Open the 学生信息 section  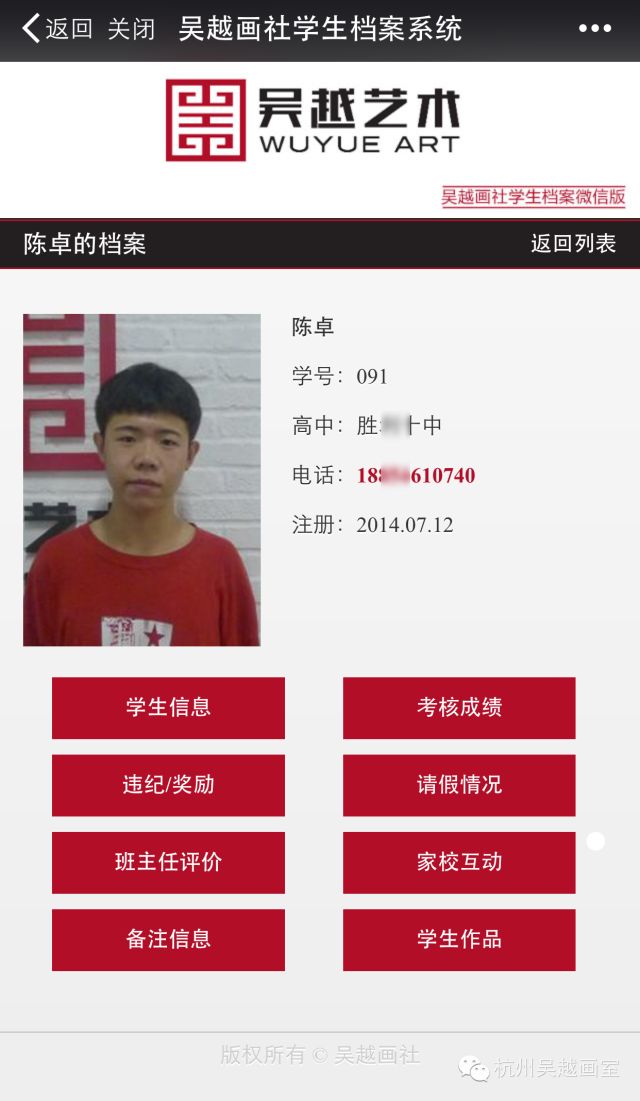pyautogui.click(x=168, y=708)
